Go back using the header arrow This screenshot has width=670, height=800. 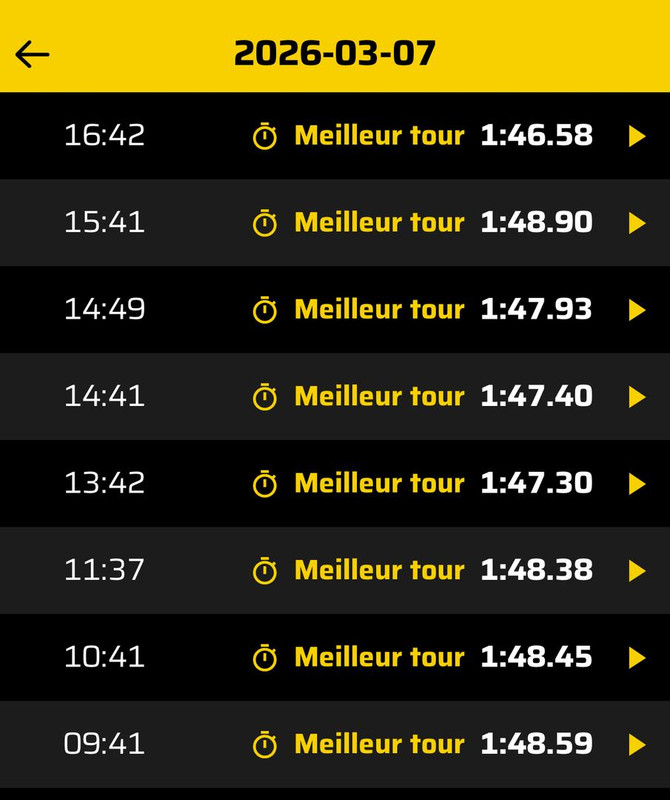coord(33,54)
